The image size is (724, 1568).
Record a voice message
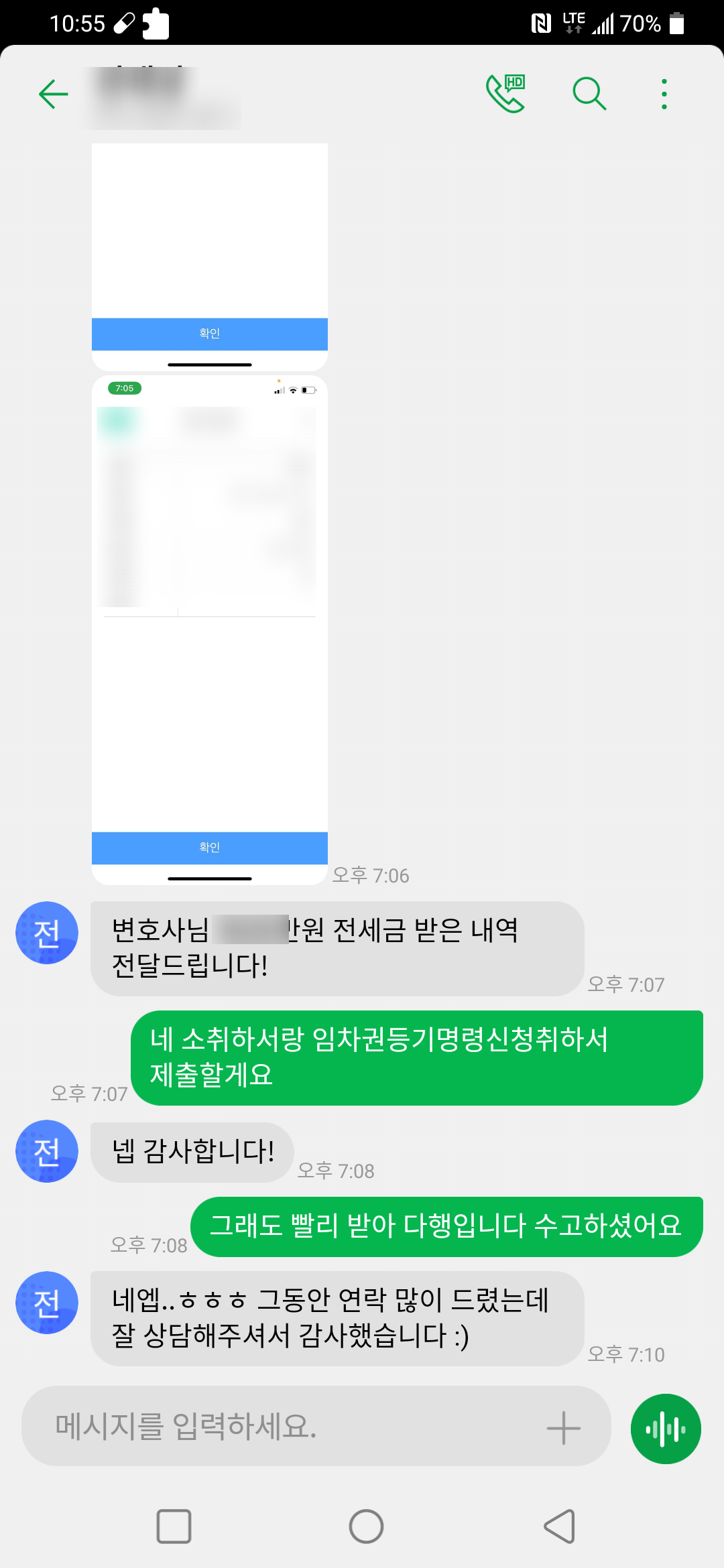tap(666, 1429)
